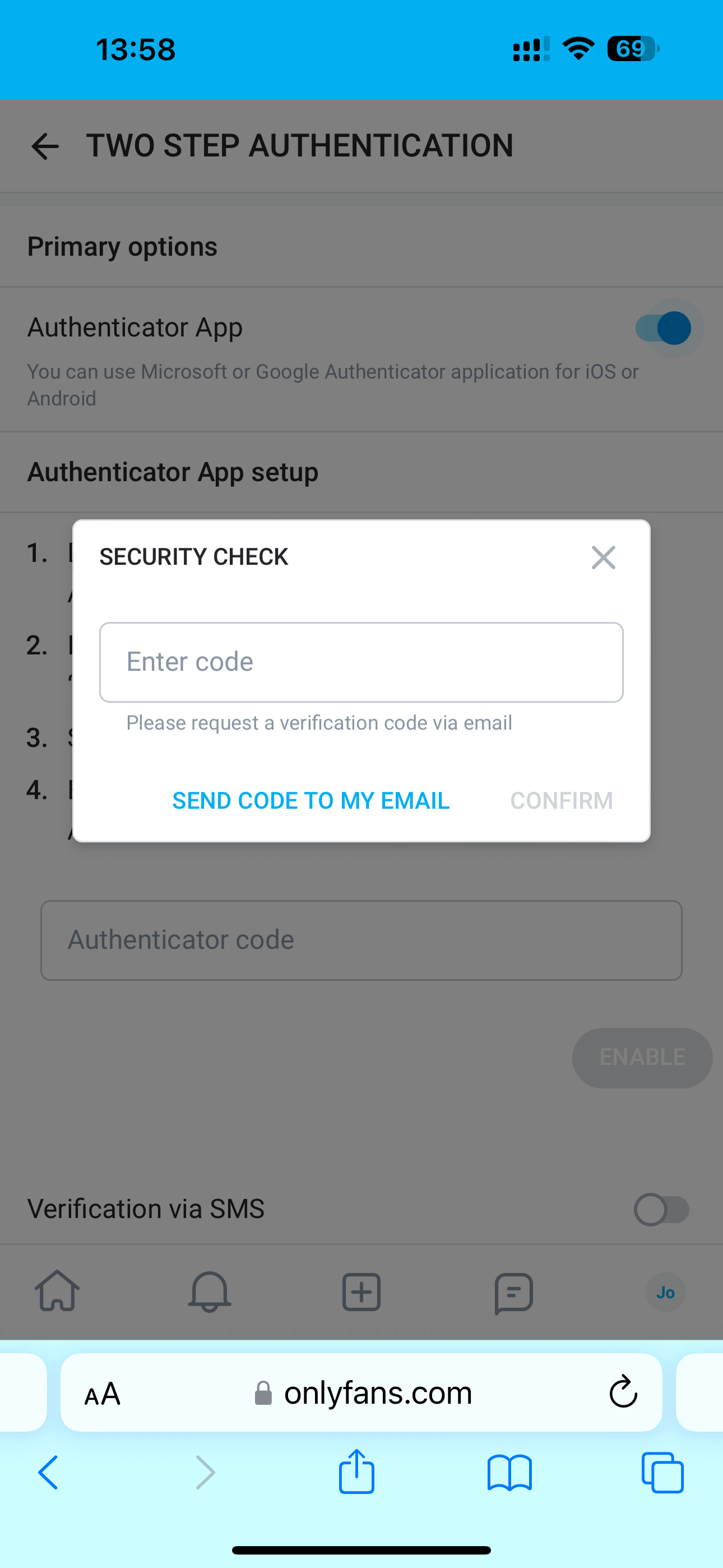Reload the onlyfans.com page
The height and width of the screenshot is (1568, 723).
click(623, 1391)
